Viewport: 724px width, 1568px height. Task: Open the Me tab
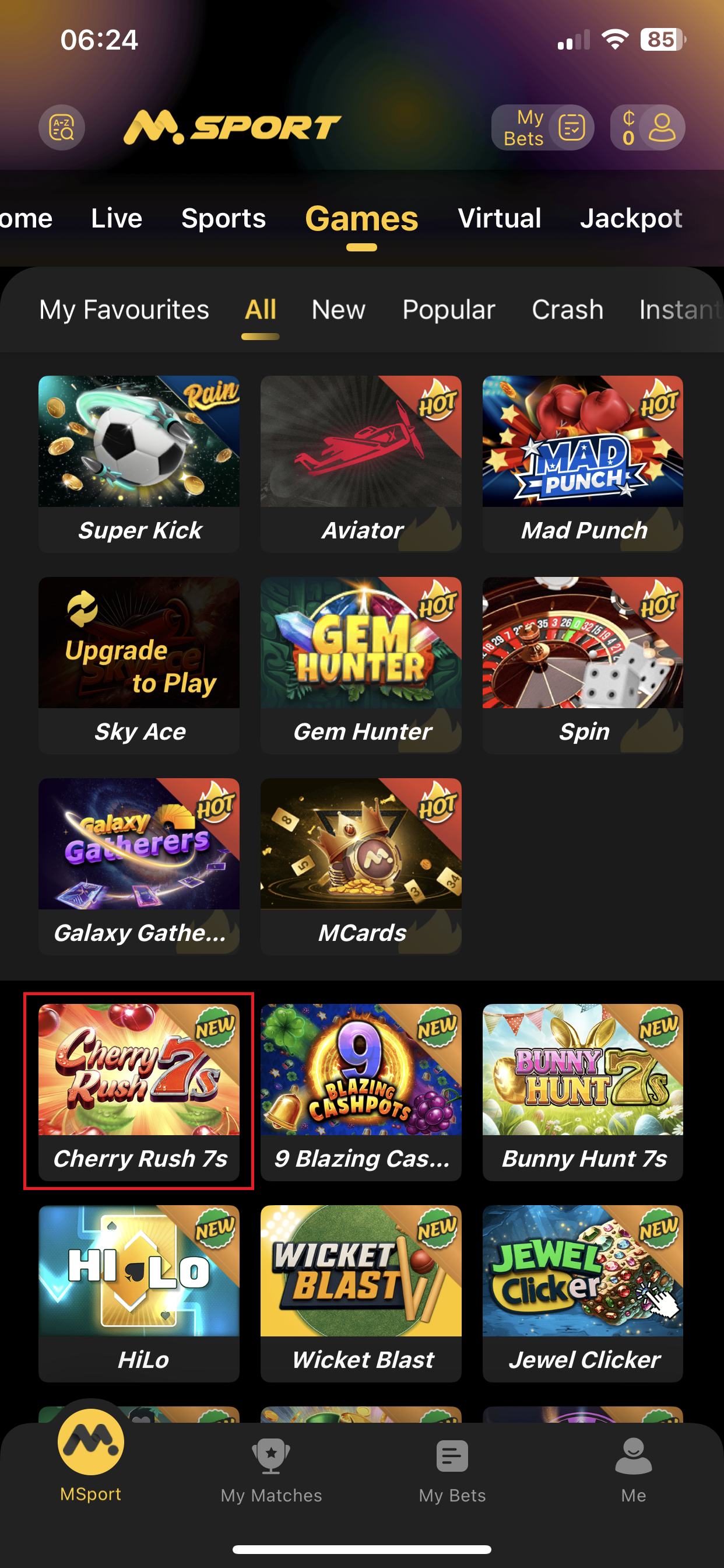tap(633, 1470)
